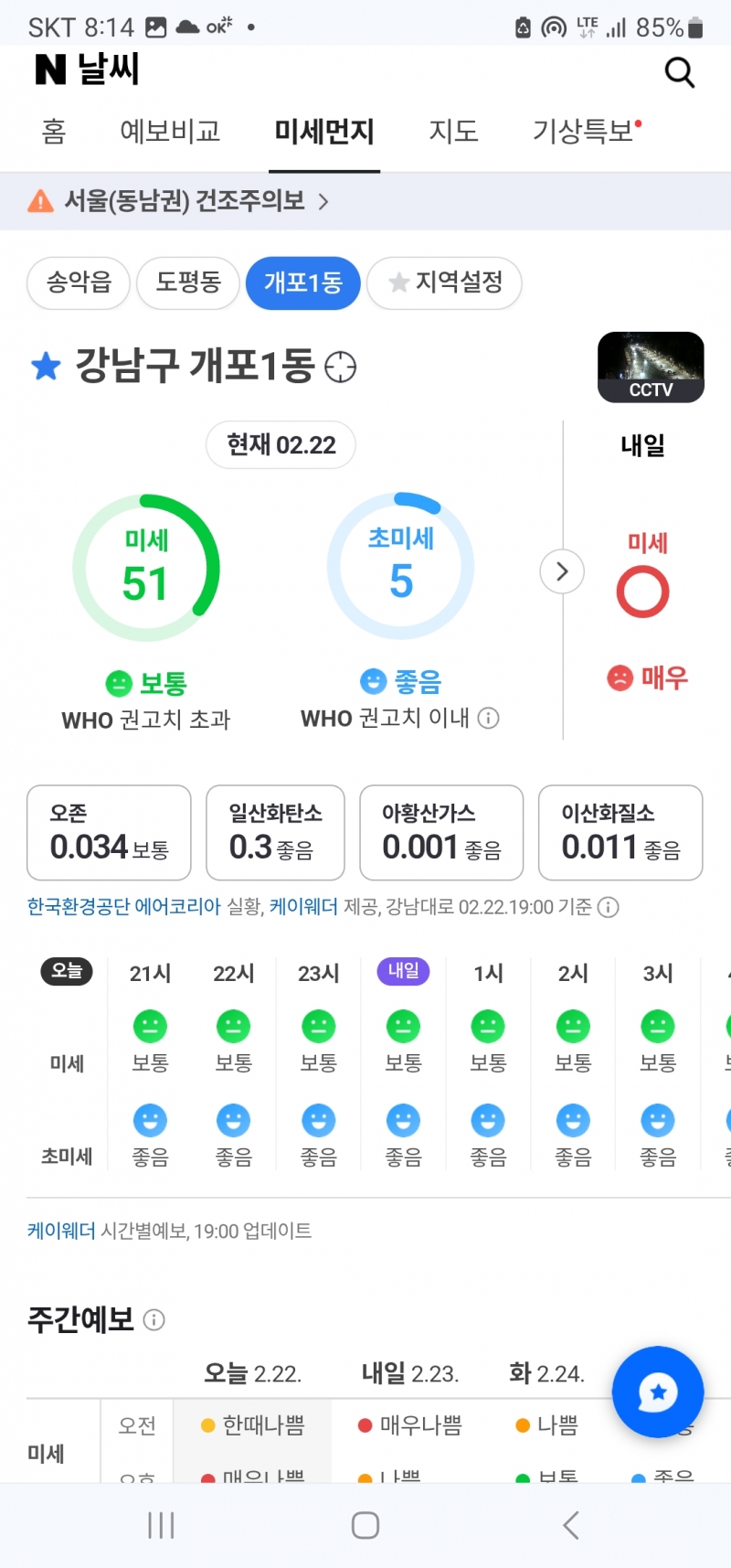The height and width of the screenshot is (1568, 731).
Task: Open the 한국환경공단 에어코리아 link
Action: tap(124, 907)
